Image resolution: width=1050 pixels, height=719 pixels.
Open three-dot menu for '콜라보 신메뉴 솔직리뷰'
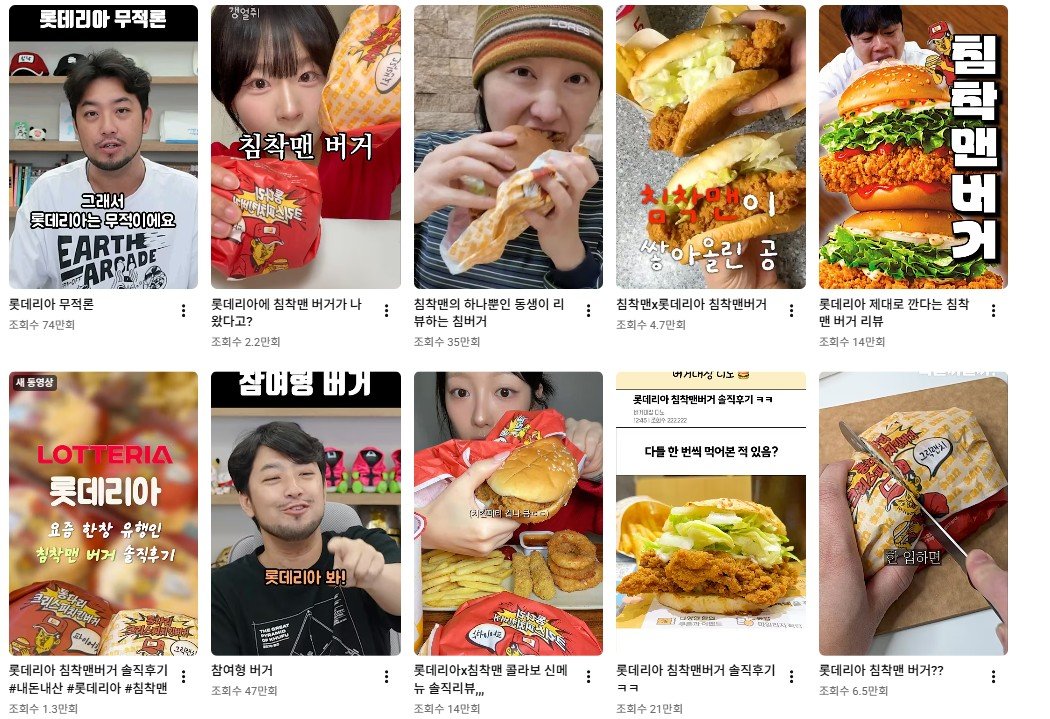(589, 678)
